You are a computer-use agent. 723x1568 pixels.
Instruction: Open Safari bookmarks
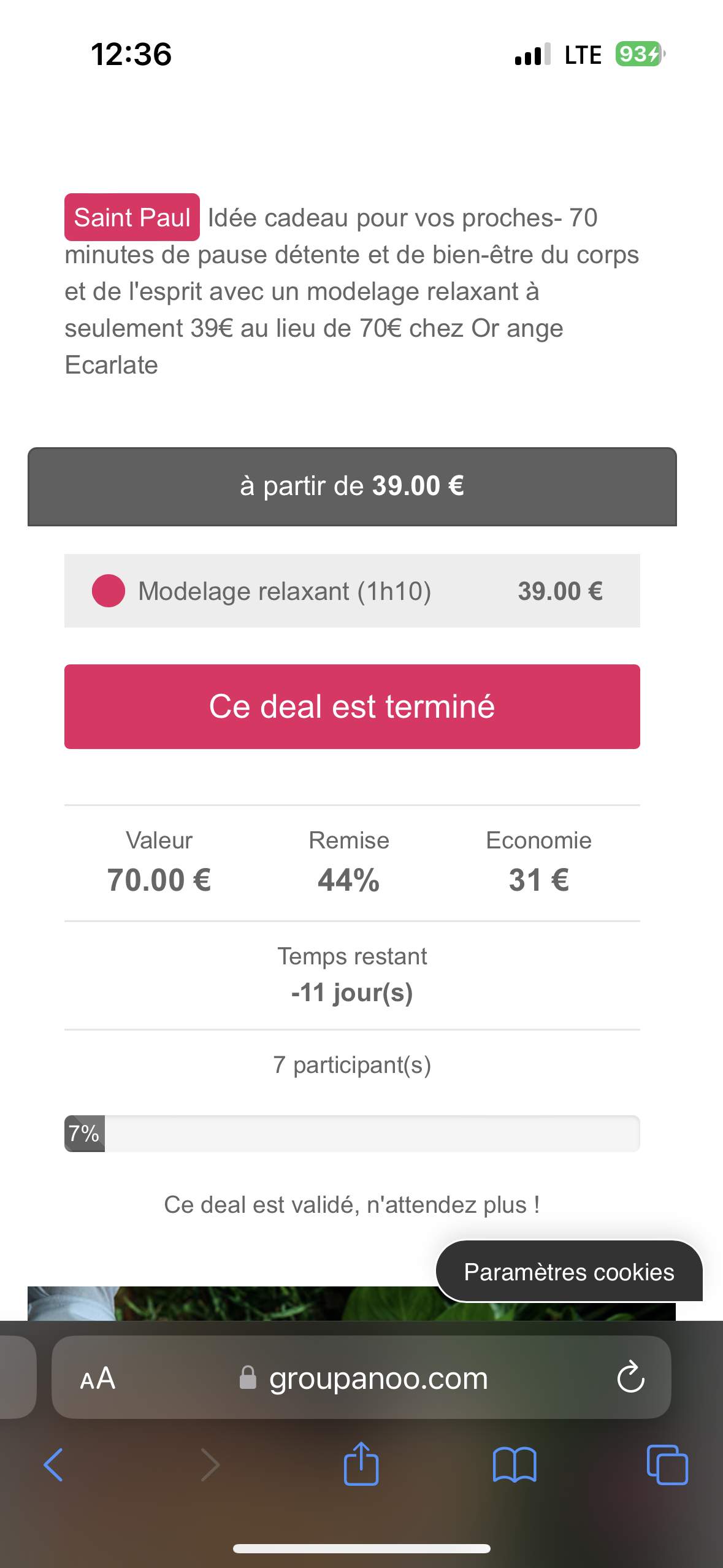515,1465
